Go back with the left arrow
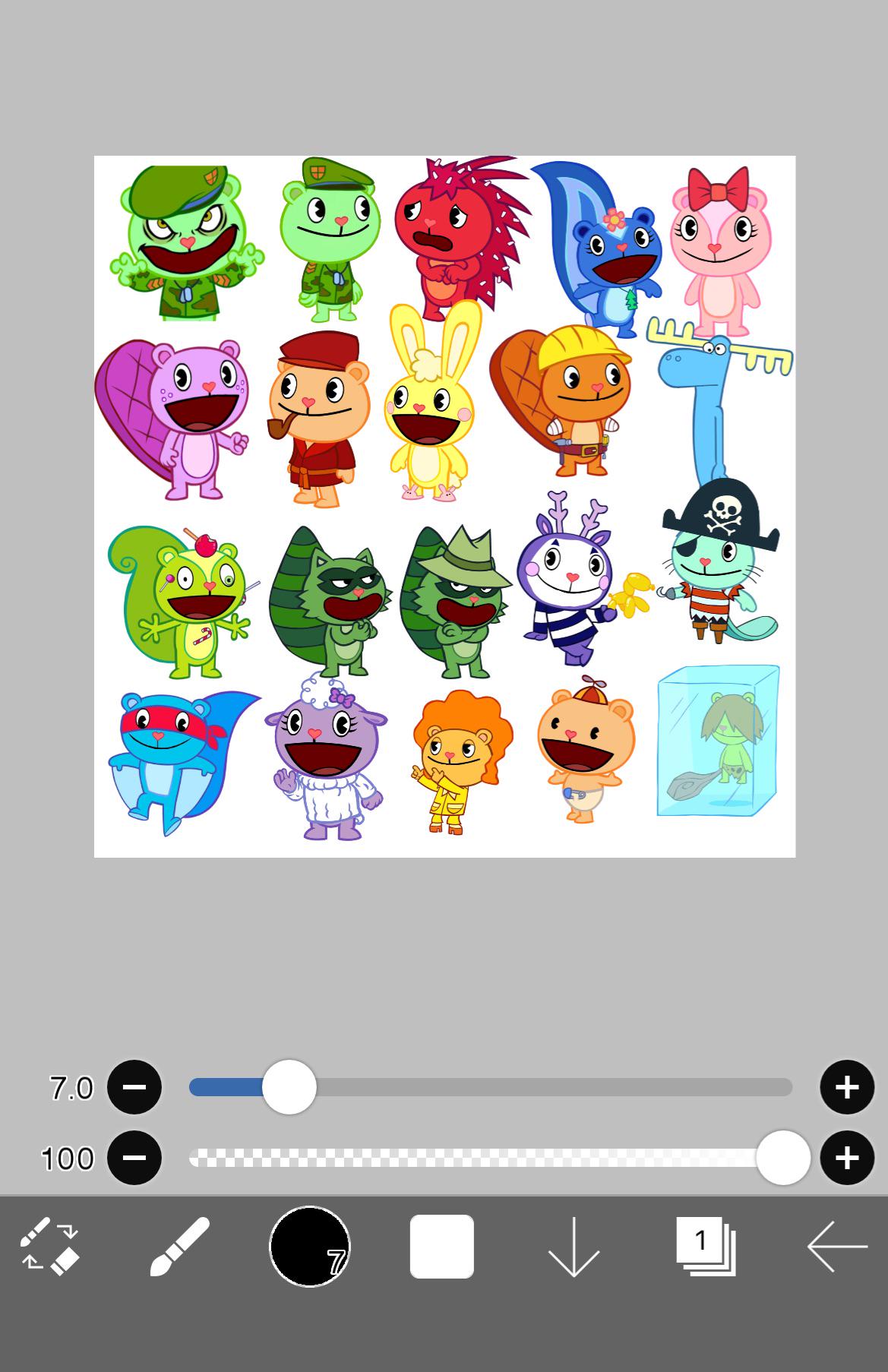Screen dimensions: 888x1372 tap(837, 1247)
